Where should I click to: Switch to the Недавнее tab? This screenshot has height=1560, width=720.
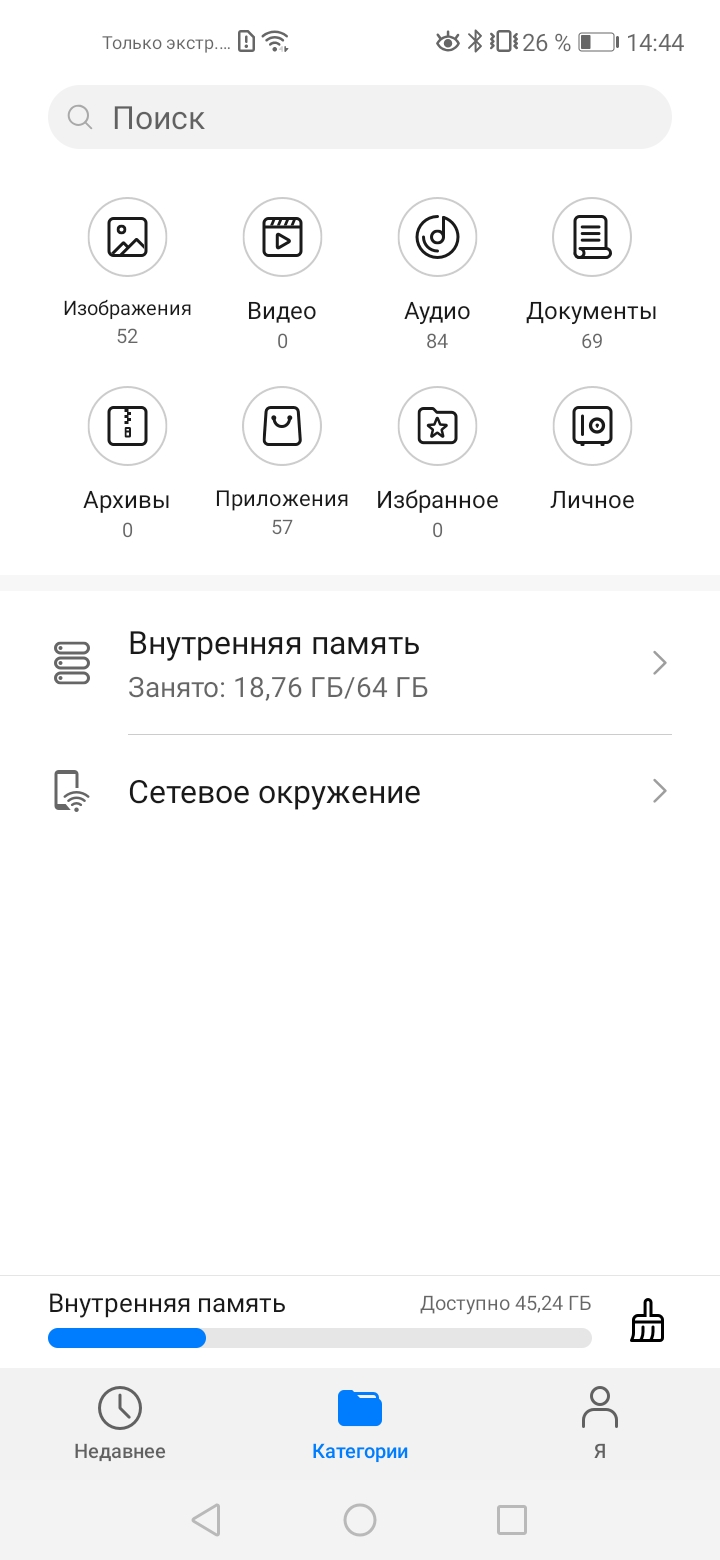pyautogui.click(x=120, y=1422)
